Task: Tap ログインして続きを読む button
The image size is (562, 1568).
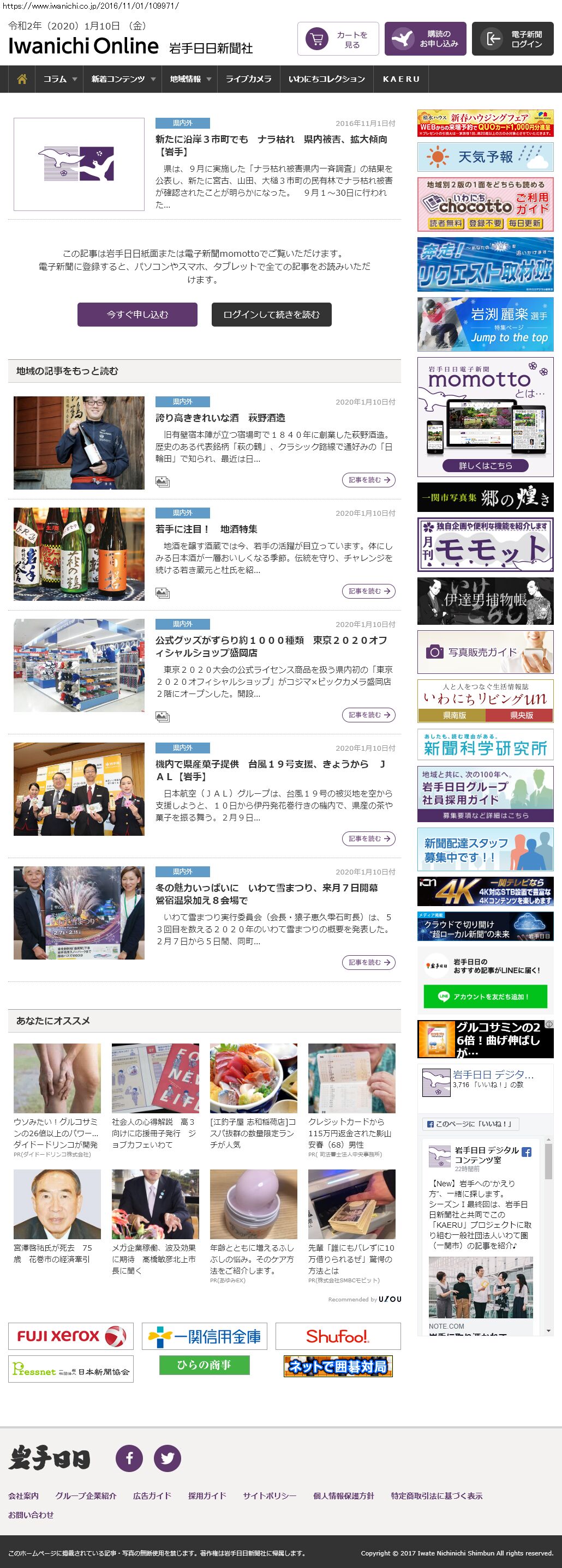Action: tap(271, 315)
